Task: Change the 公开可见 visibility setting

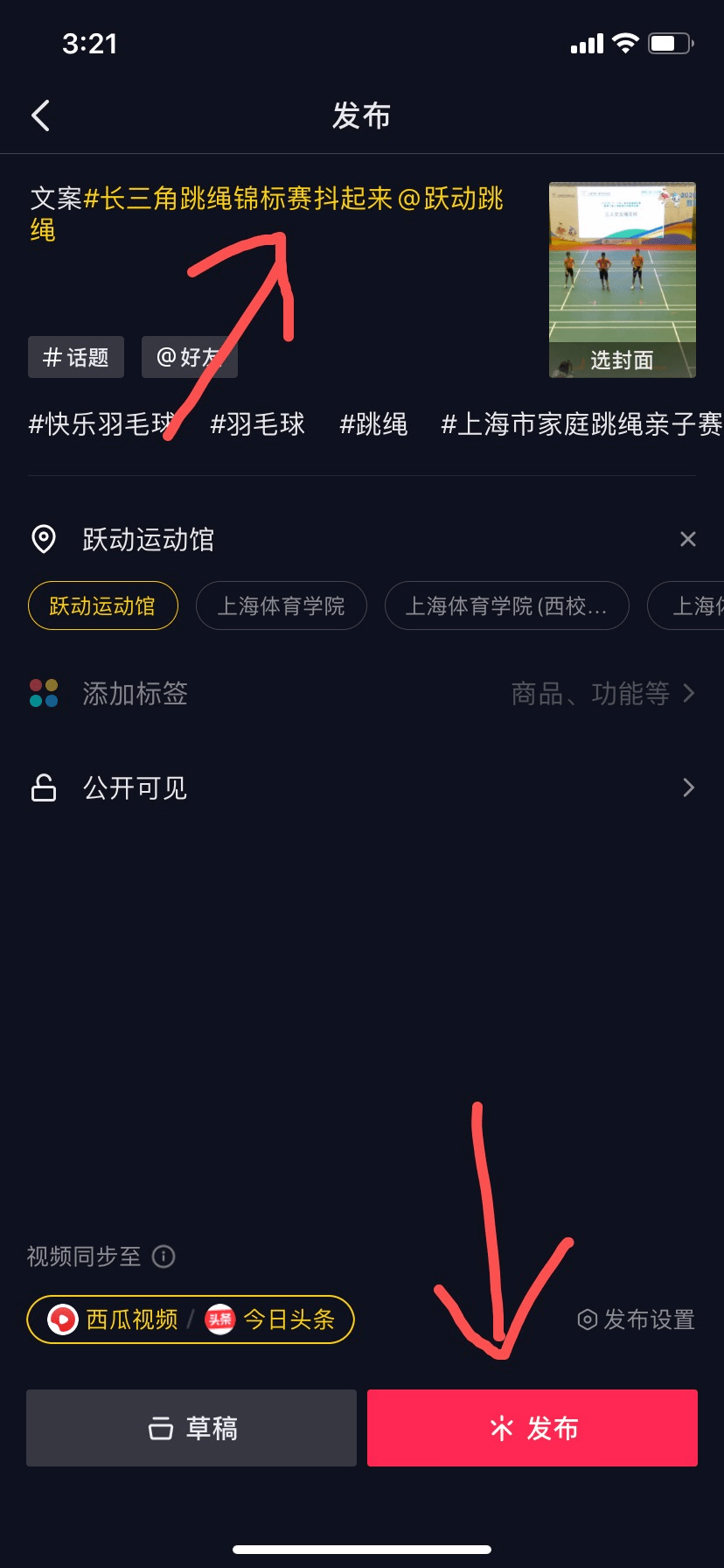Action: pos(362,787)
